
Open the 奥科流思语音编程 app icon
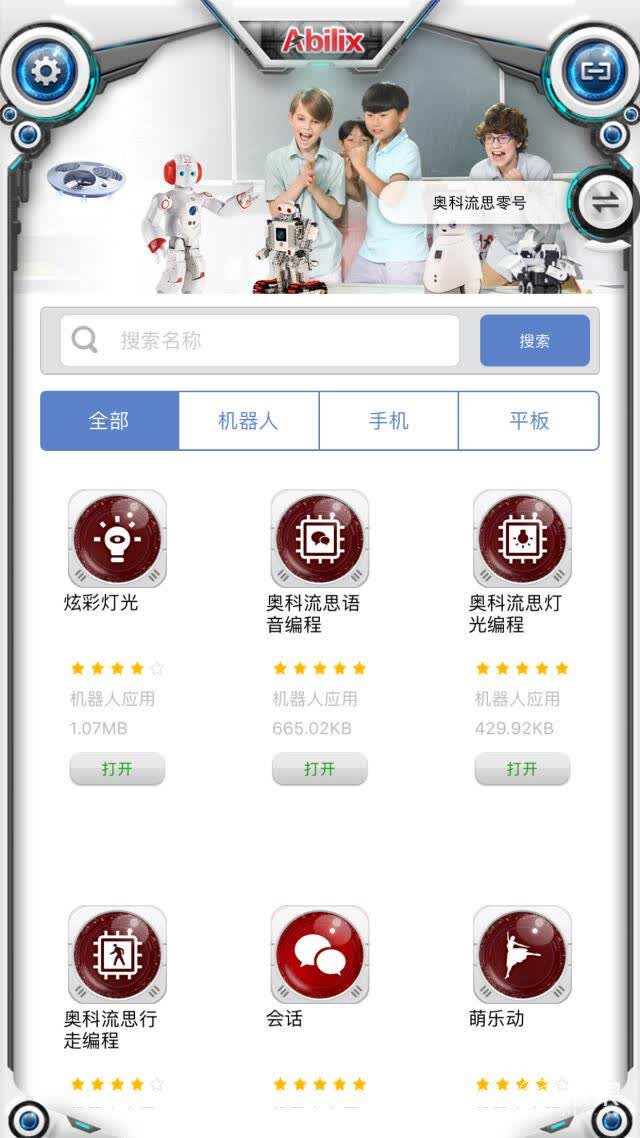(x=320, y=539)
